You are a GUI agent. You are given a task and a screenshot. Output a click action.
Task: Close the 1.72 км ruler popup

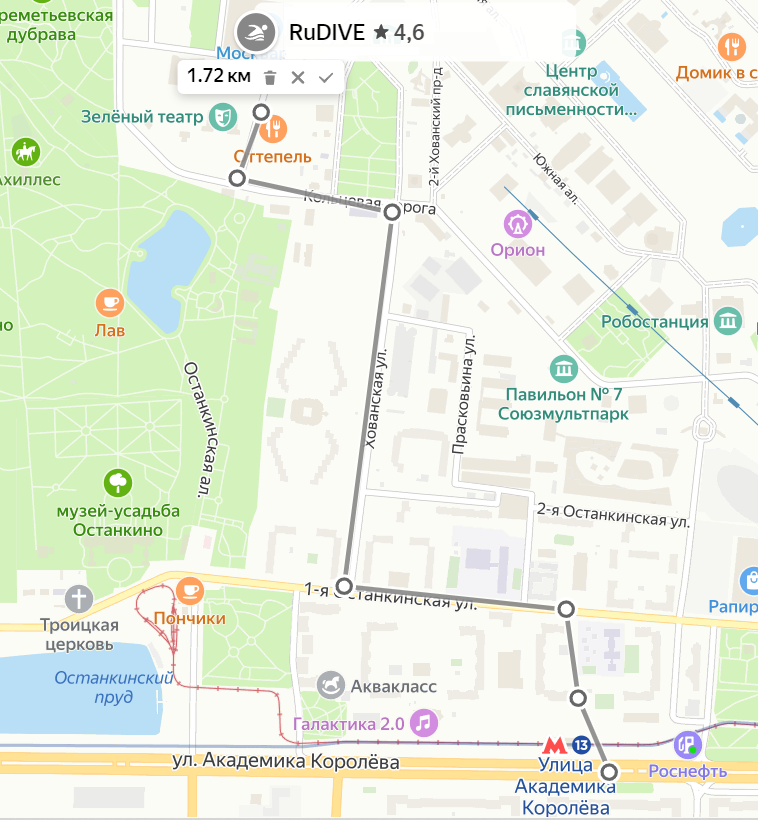point(297,77)
